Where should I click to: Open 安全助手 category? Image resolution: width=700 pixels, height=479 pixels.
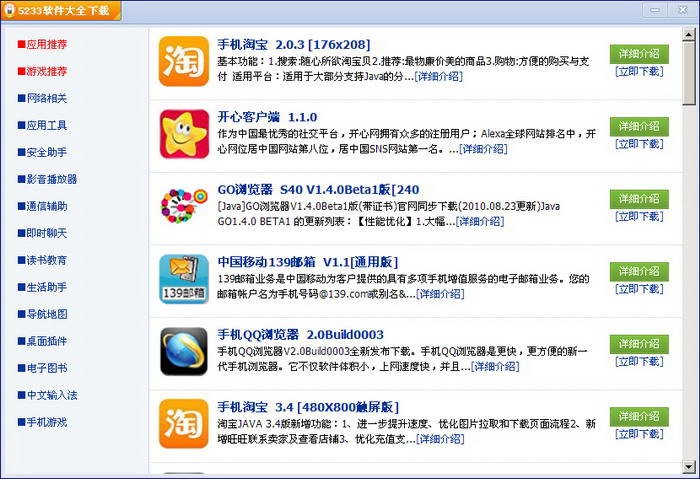(47, 152)
